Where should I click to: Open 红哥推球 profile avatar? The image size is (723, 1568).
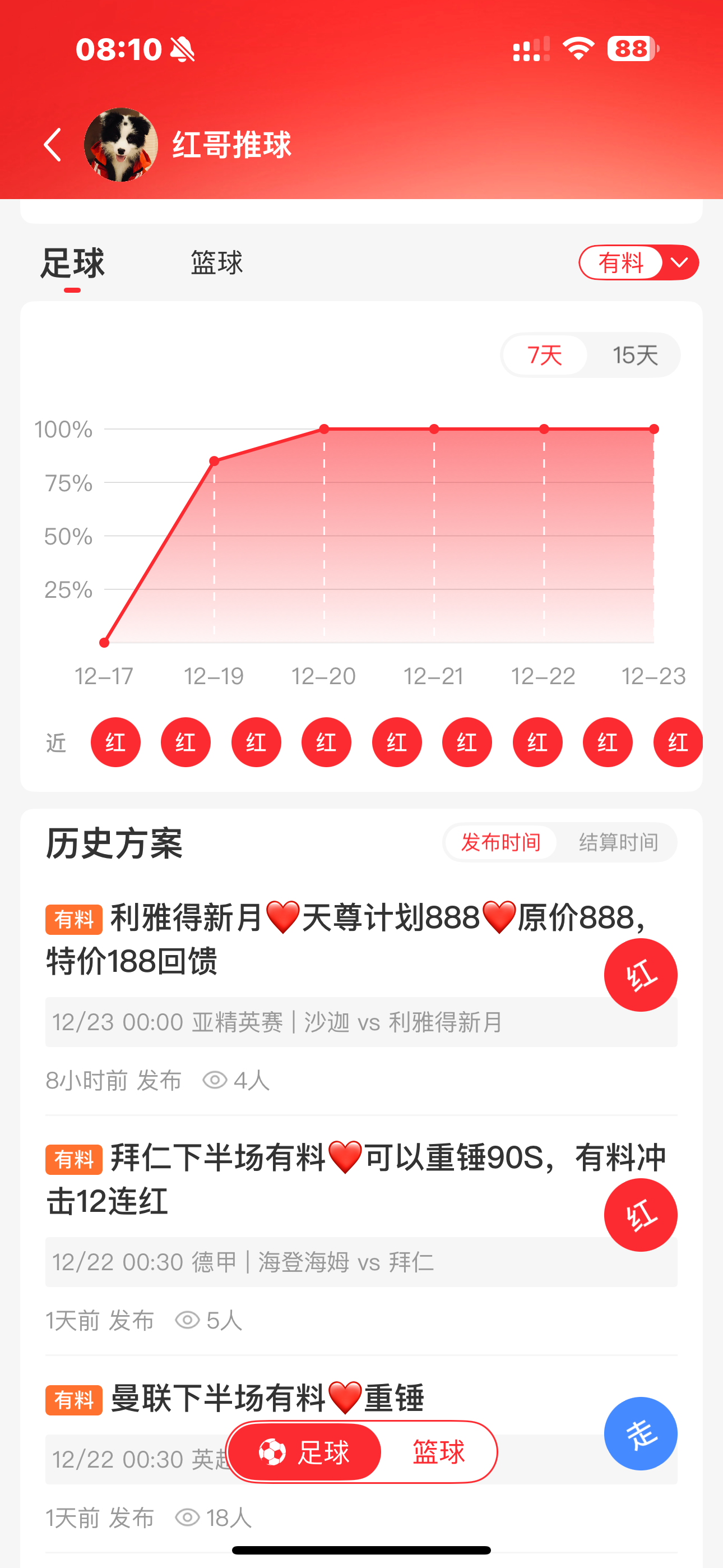[121, 145]
